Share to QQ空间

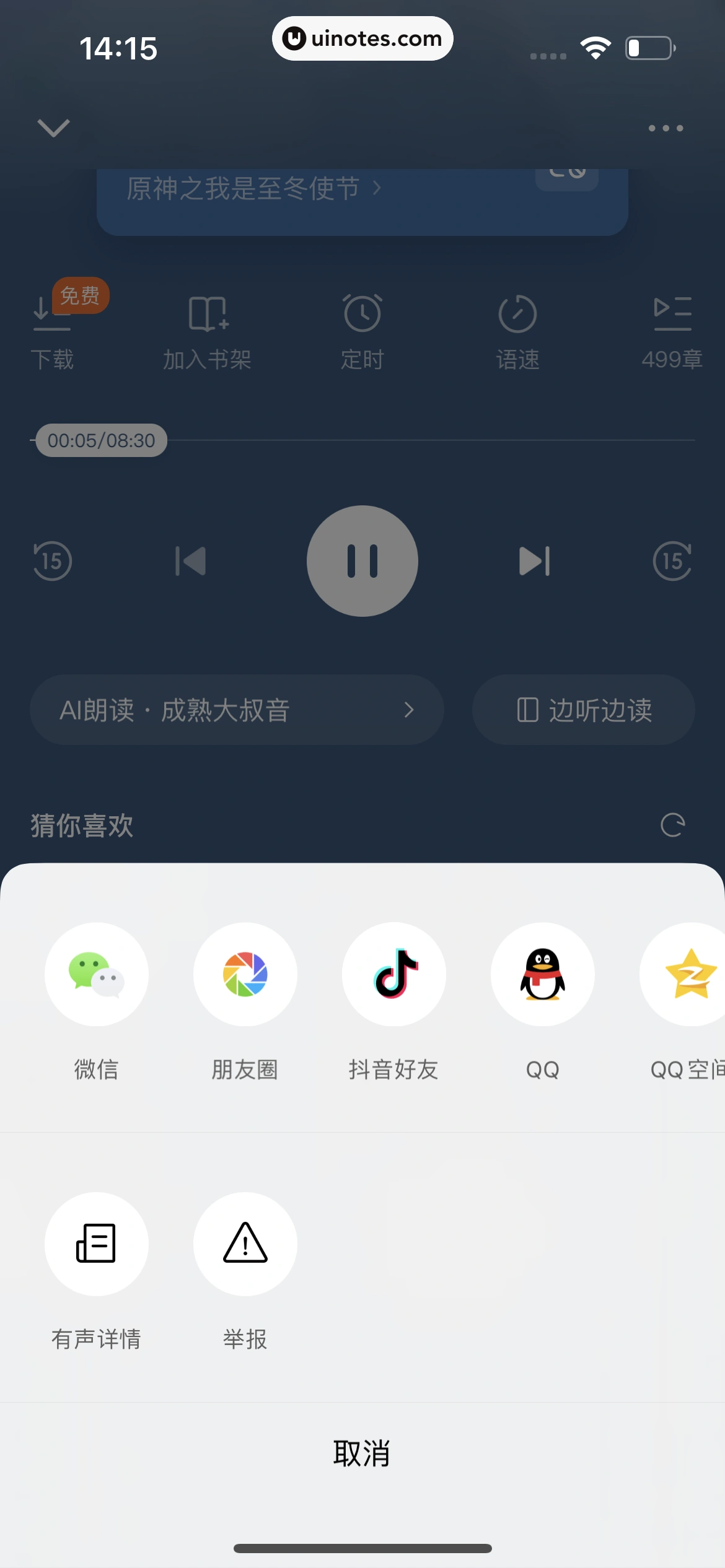pos(689,974)
